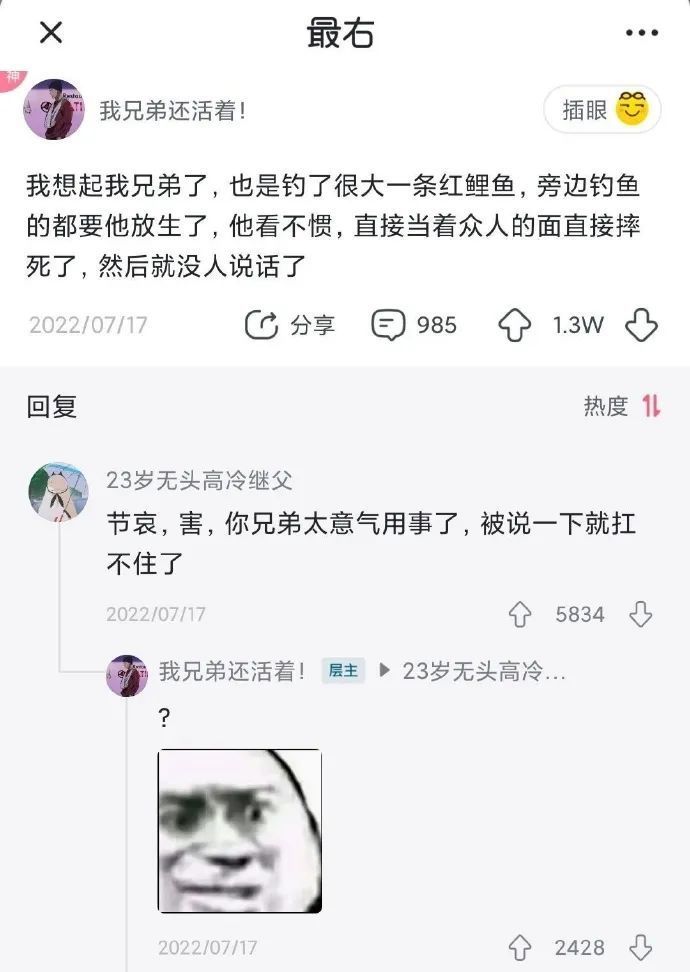Image resolution: width=690 pixels, height=972 pixels.
Task: Downvote the red carp post
Action: point(641,325)
